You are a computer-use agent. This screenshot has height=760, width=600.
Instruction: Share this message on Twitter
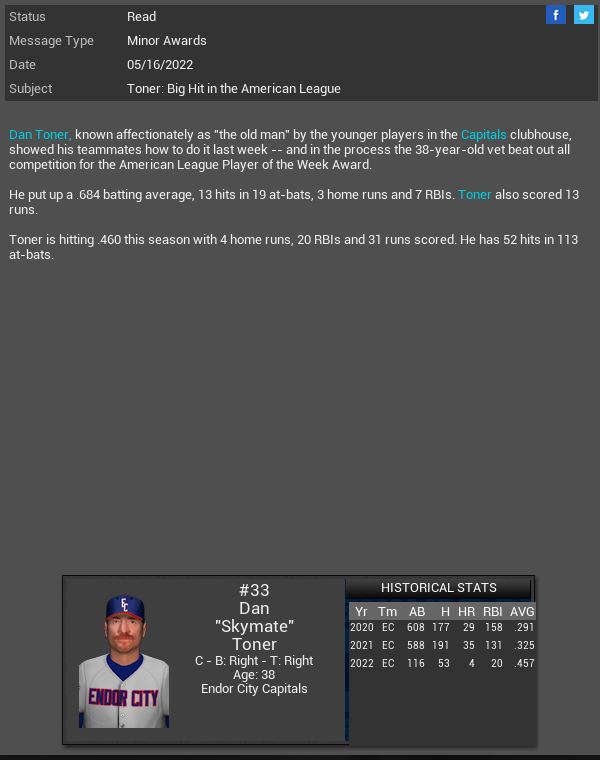point(584,15)
